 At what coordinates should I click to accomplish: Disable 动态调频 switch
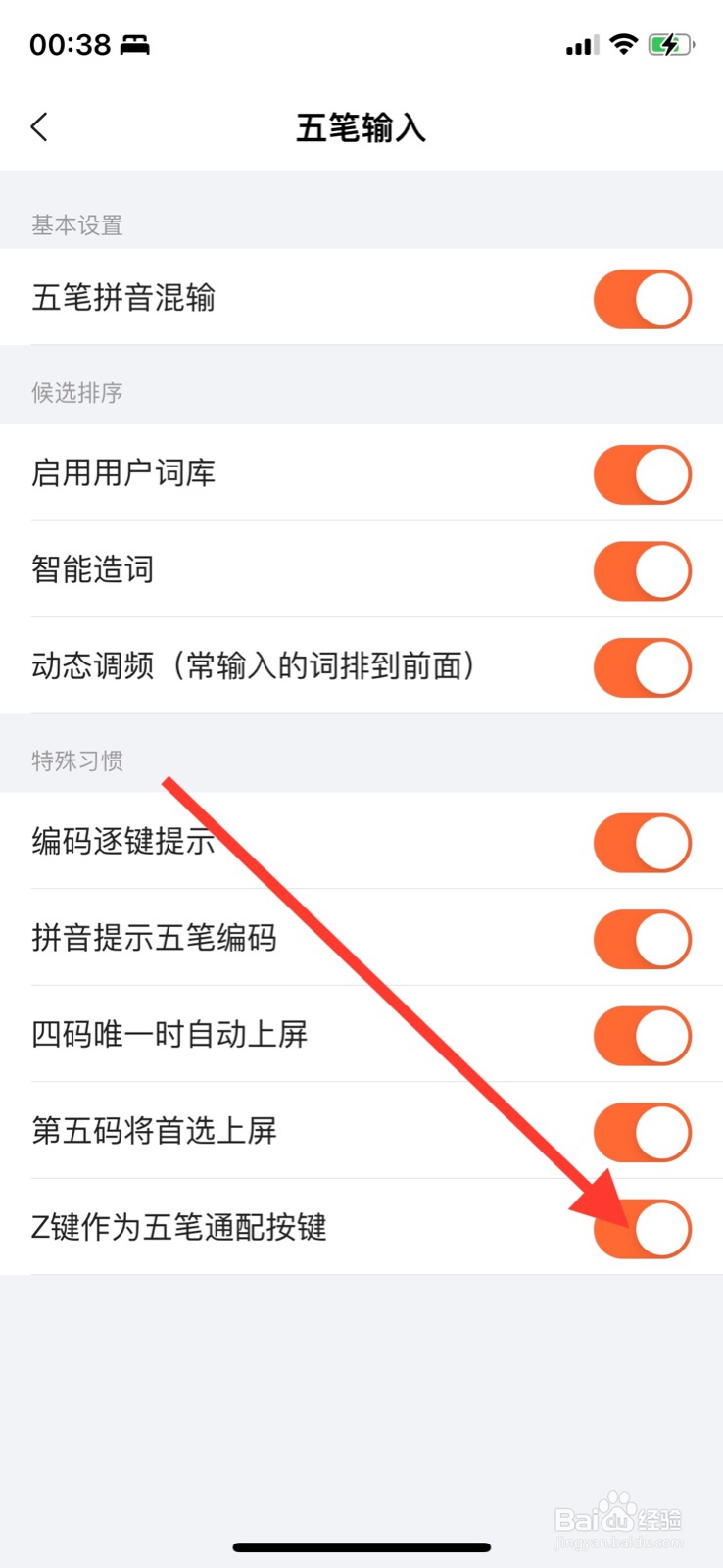coord(642,667)
